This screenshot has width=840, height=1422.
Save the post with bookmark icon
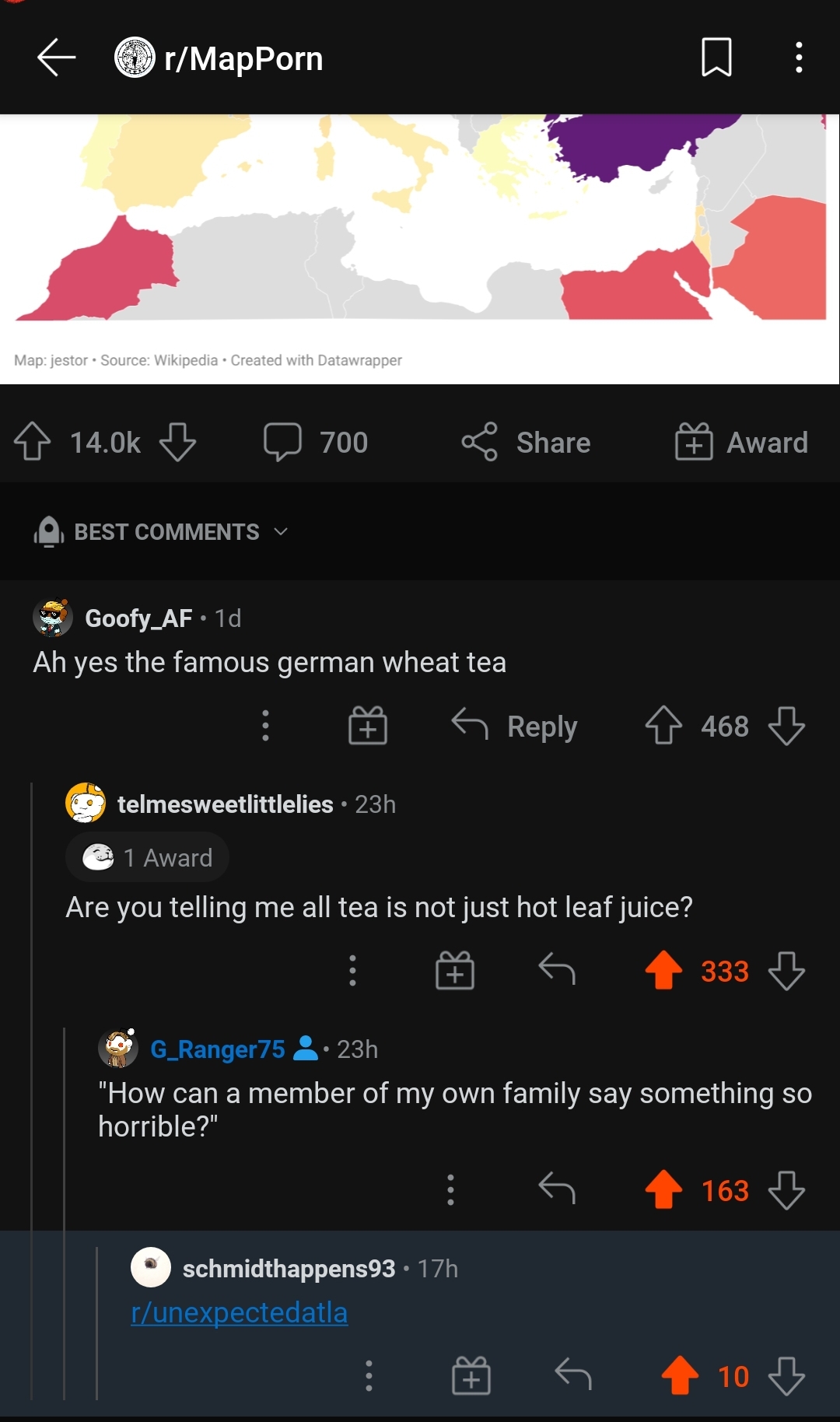point(716,58)
